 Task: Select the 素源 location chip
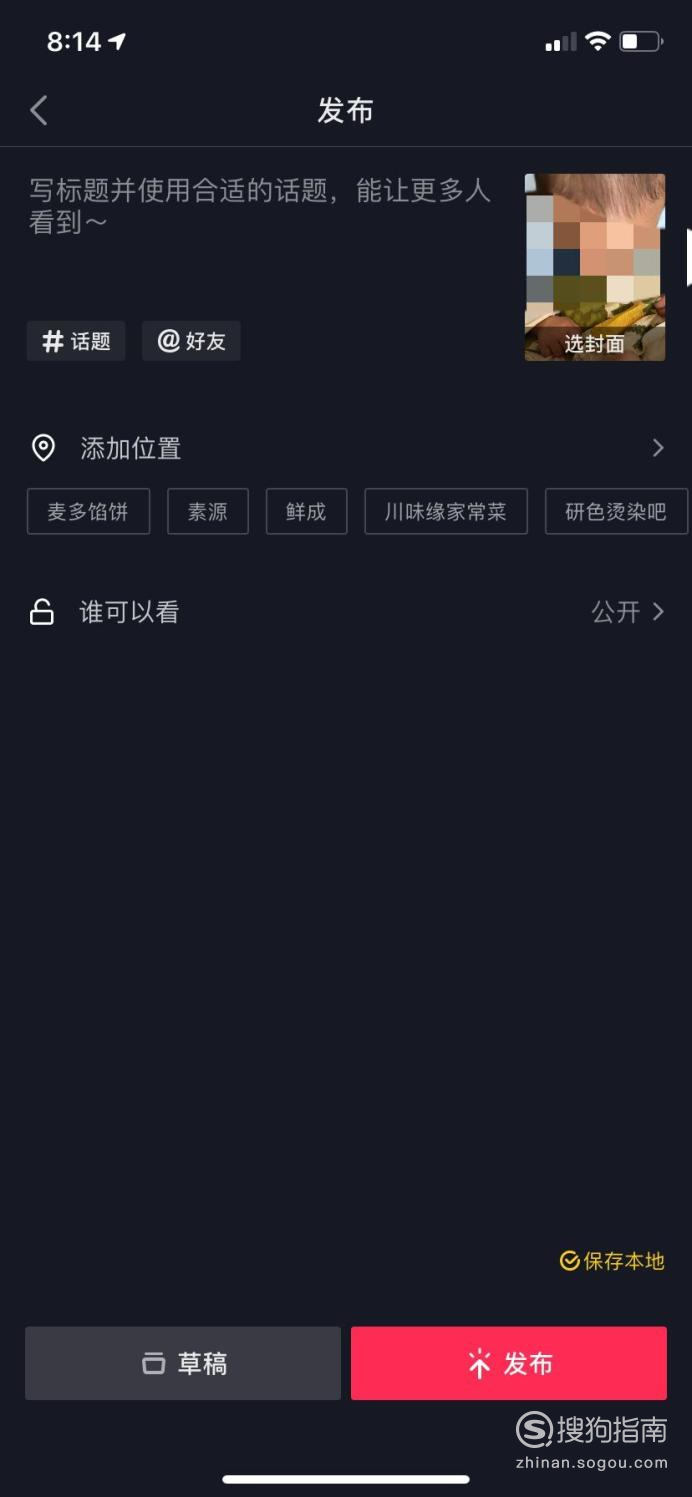[x=208, y=512]
